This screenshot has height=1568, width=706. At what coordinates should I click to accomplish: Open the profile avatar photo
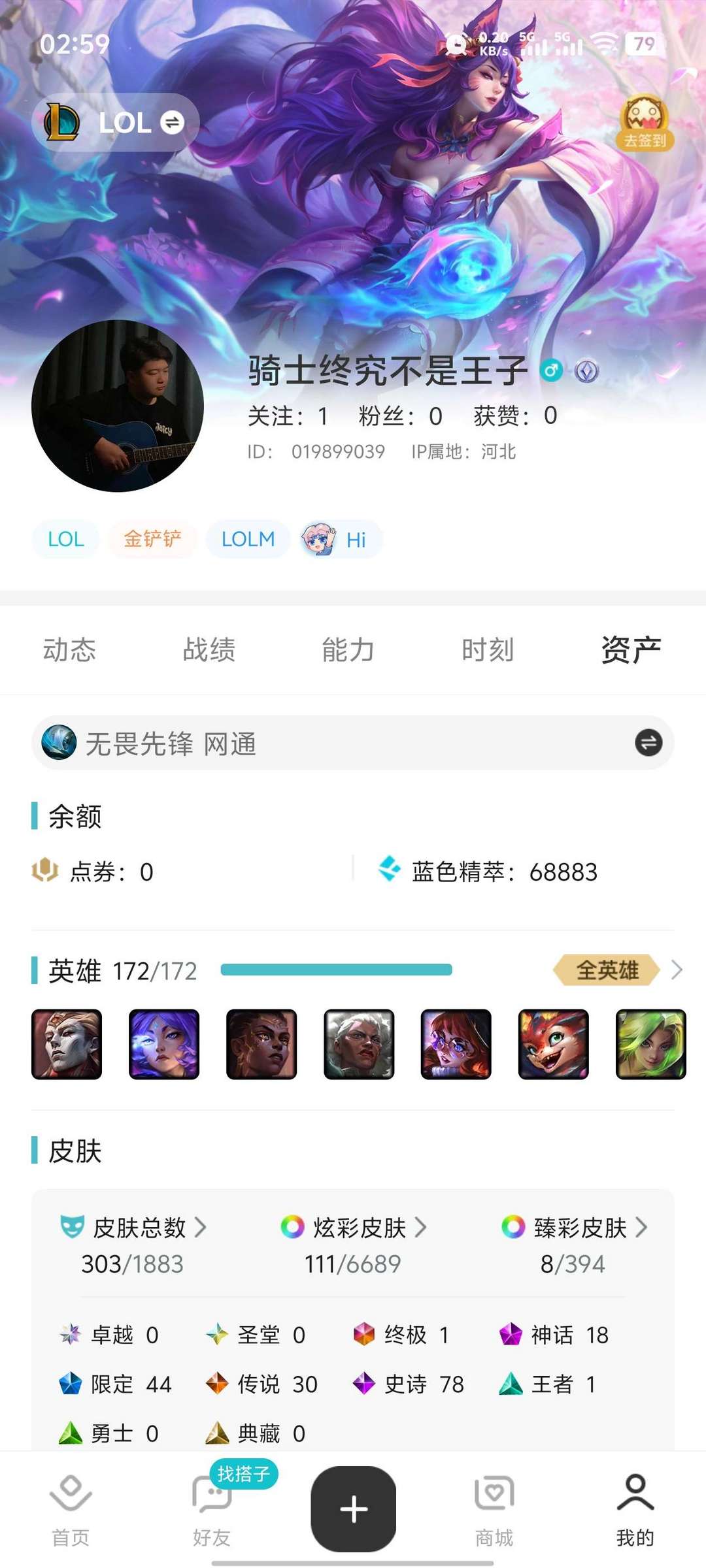pos(118,406)
